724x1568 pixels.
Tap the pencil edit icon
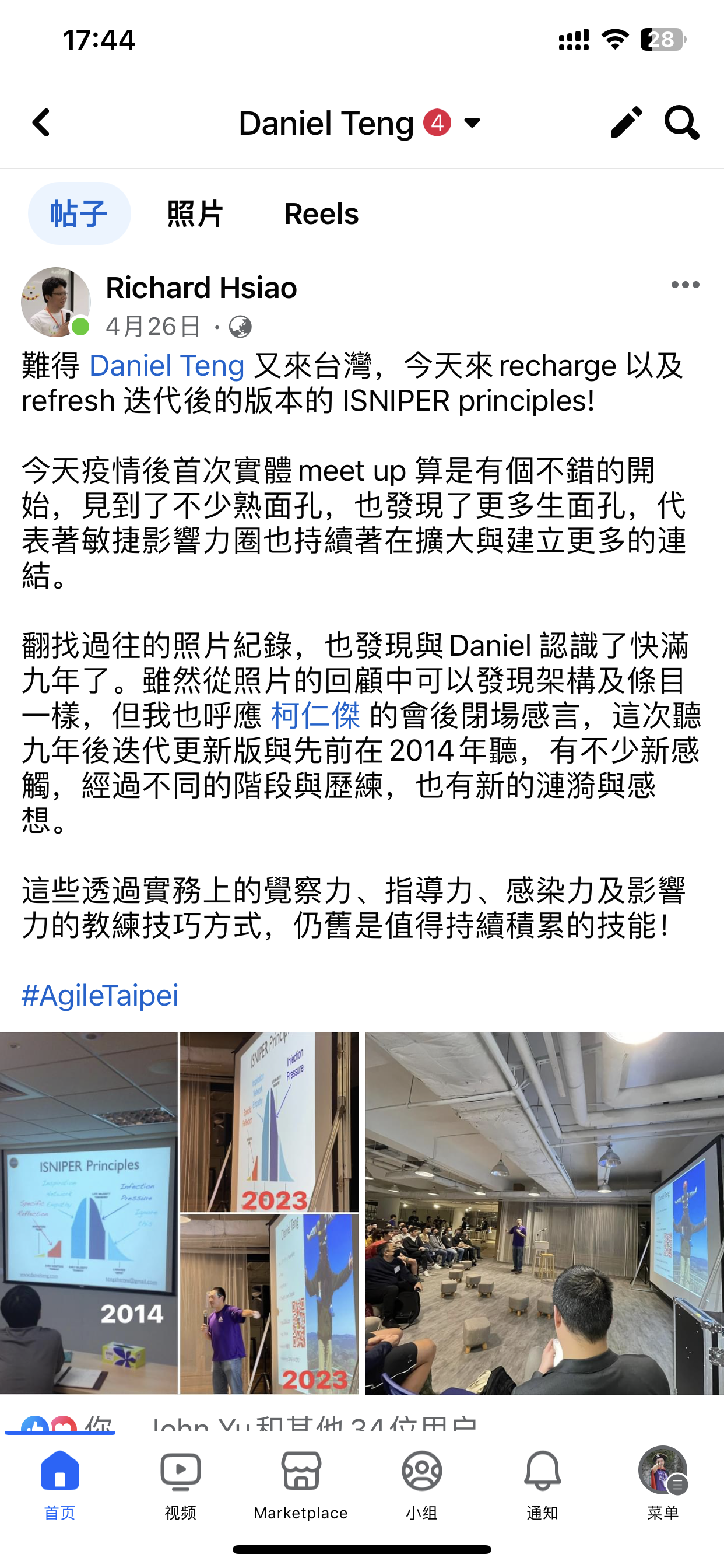tap(626, 123)
